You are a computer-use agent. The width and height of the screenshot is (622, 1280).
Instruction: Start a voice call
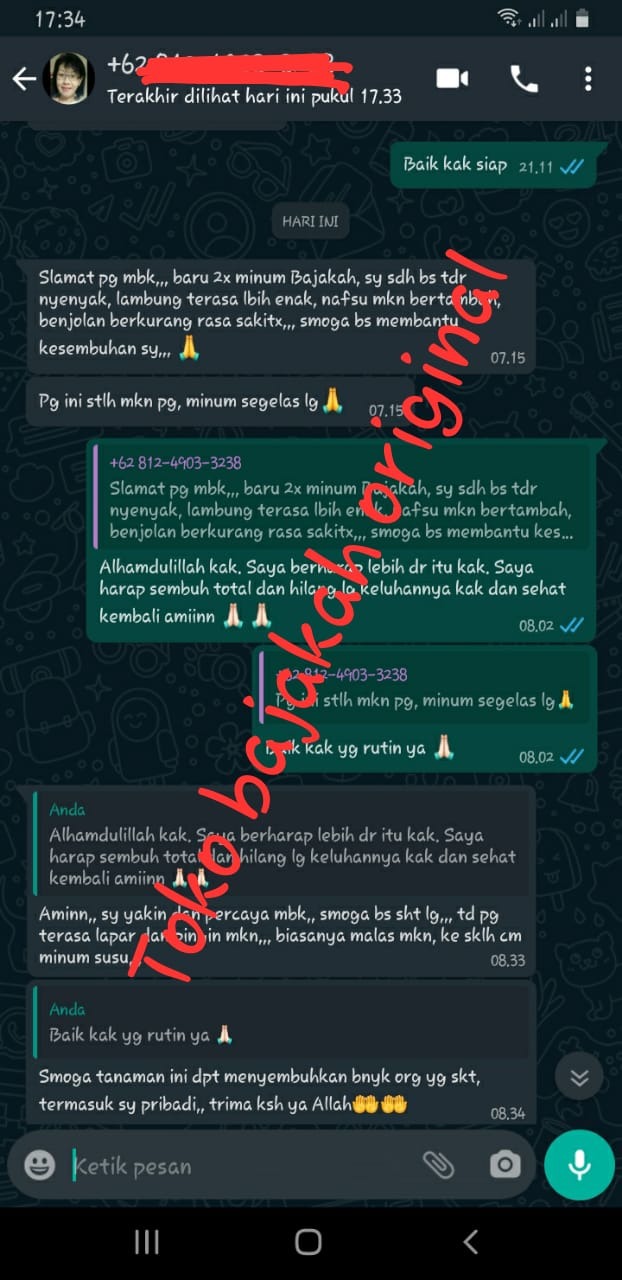point(524,79)
